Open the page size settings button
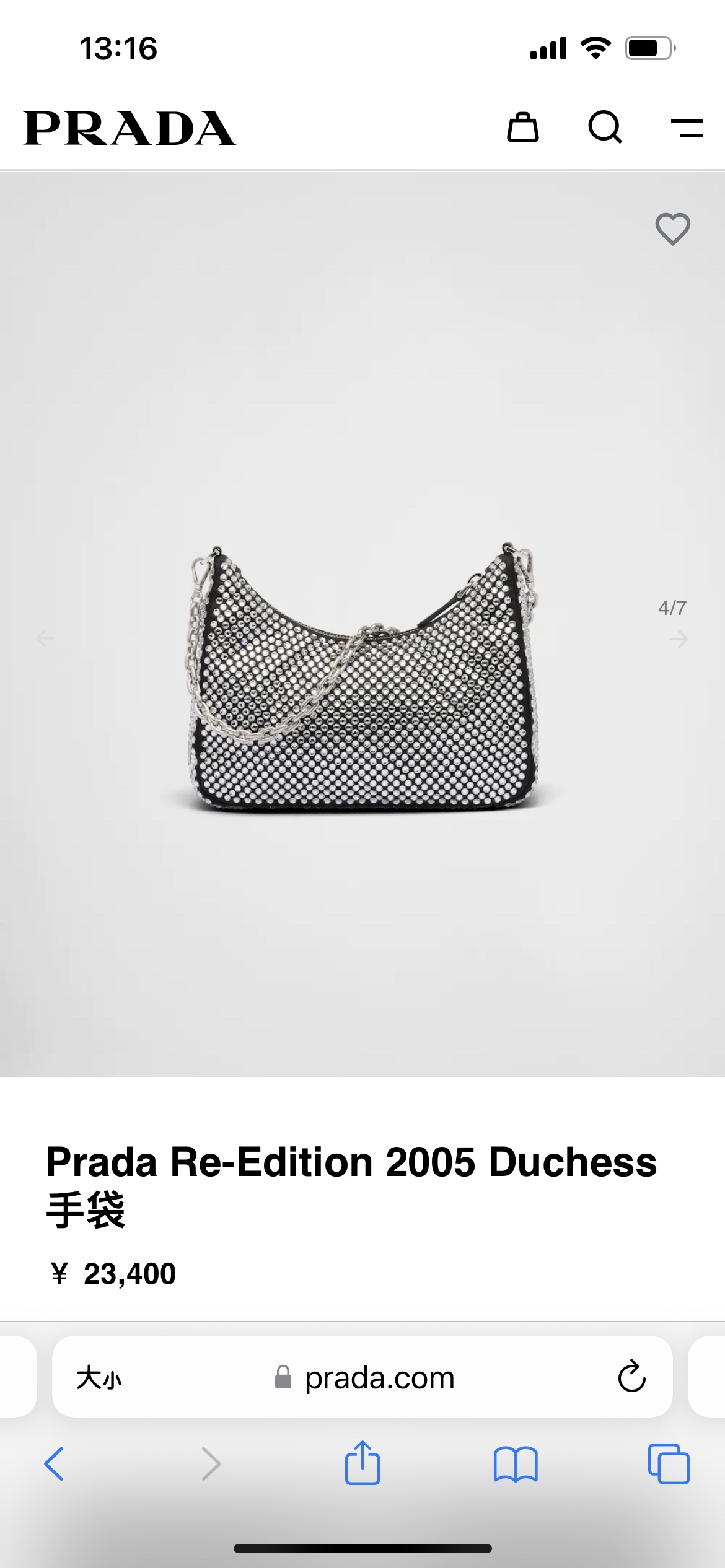 pos(99,1378)
